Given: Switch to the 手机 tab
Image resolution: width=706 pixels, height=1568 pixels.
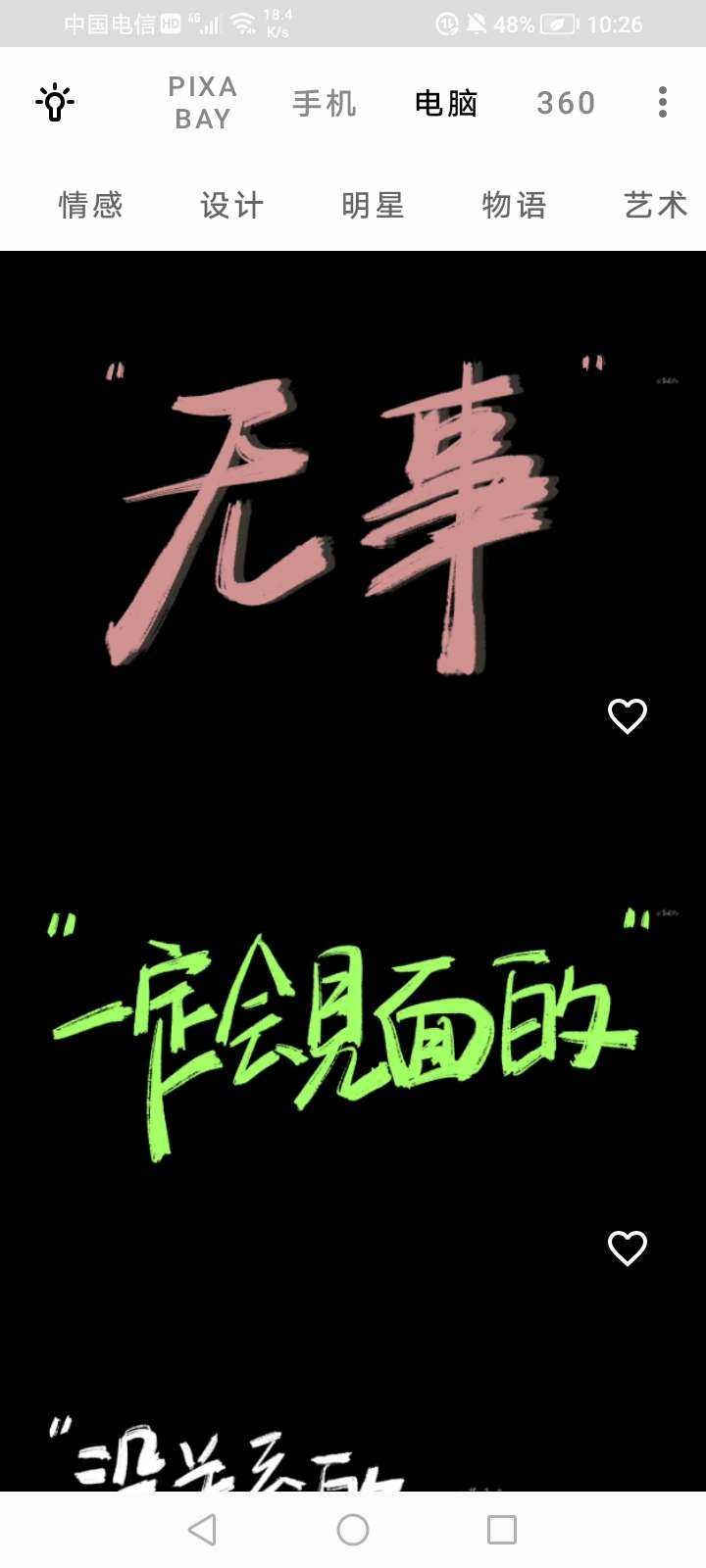Looking at the screenshot, I should 325,103.
